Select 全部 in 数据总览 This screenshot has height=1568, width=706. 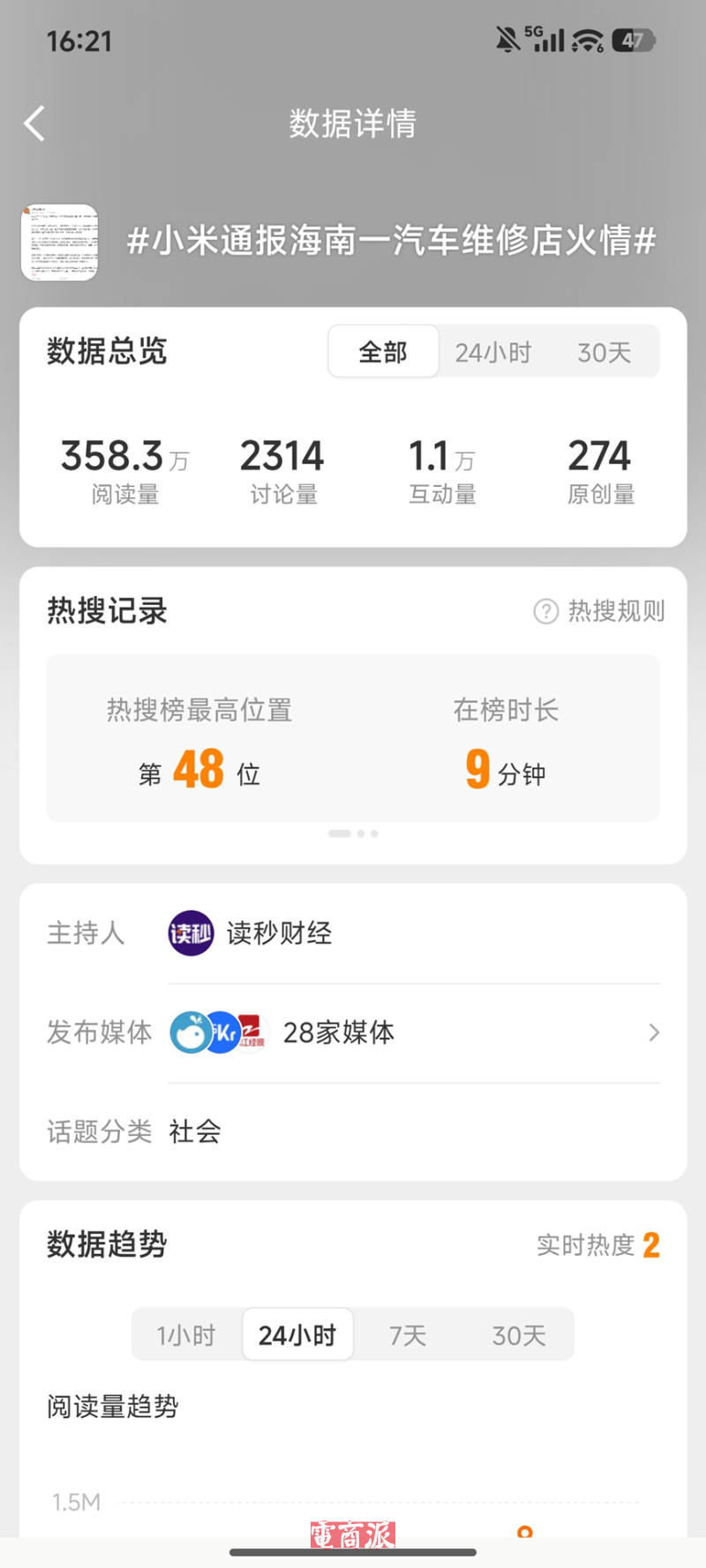(383, 352)
